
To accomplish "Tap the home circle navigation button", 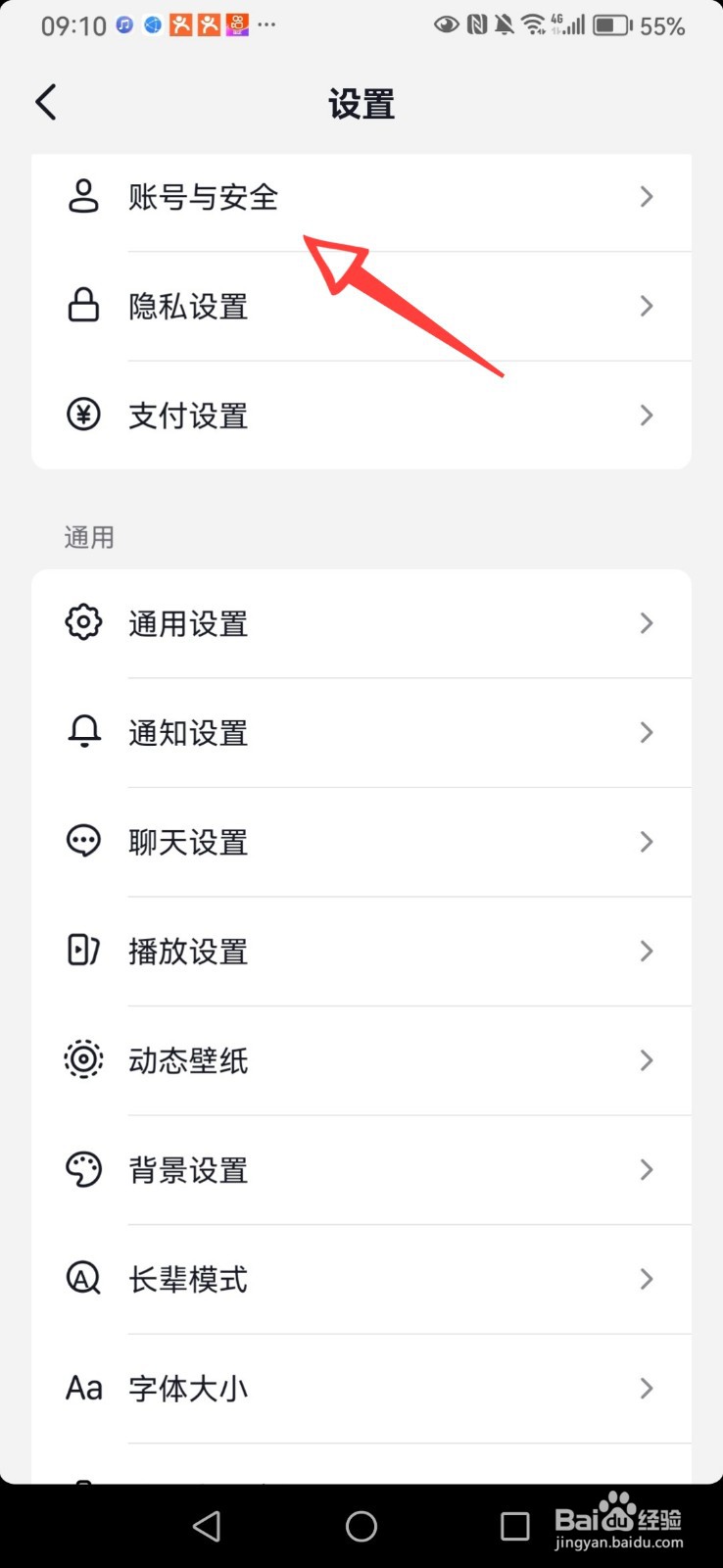I will tap(361, 1525).
